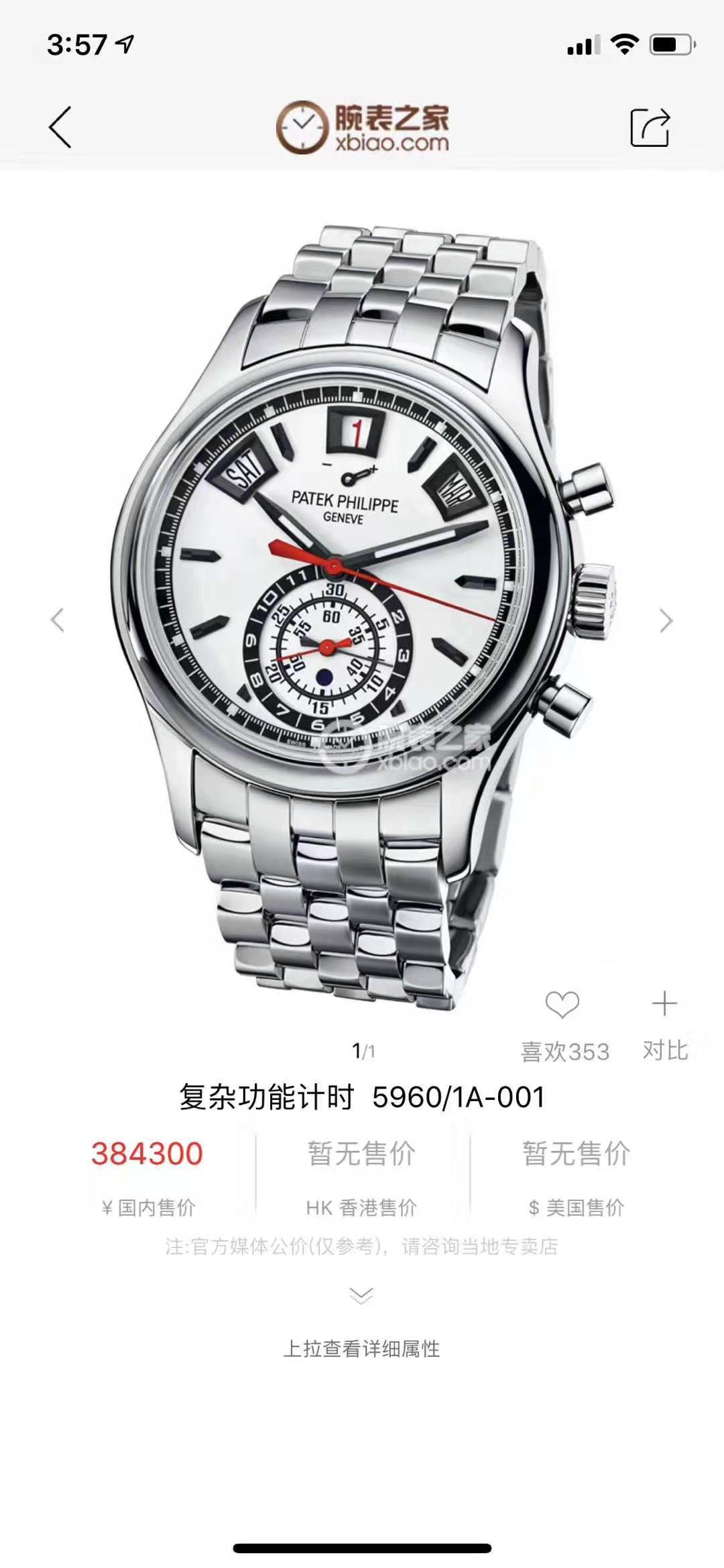Go back using the top-left arrow
The width and height of the screenshot is (724, 1568).
click(x=60, y=127)
